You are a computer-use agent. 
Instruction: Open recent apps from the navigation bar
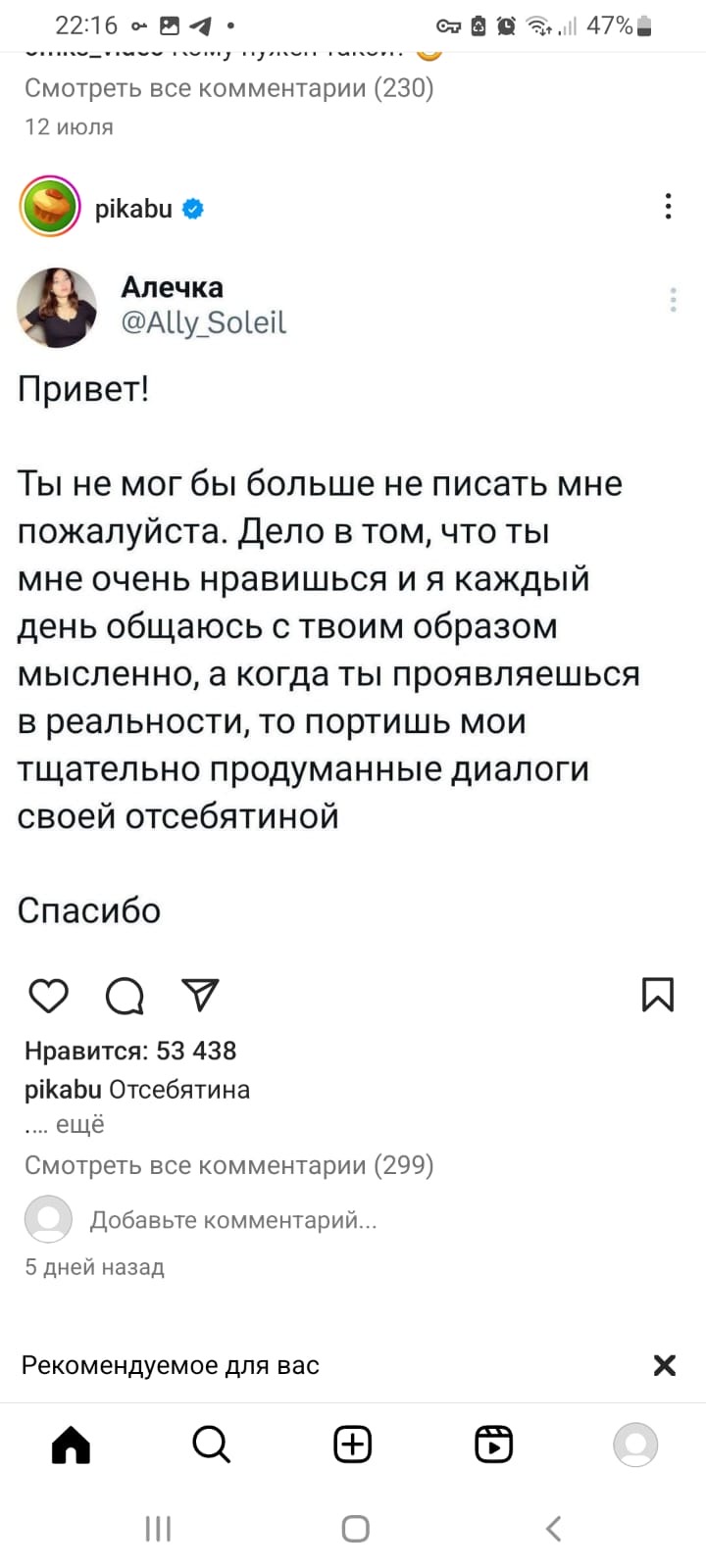158,1528
